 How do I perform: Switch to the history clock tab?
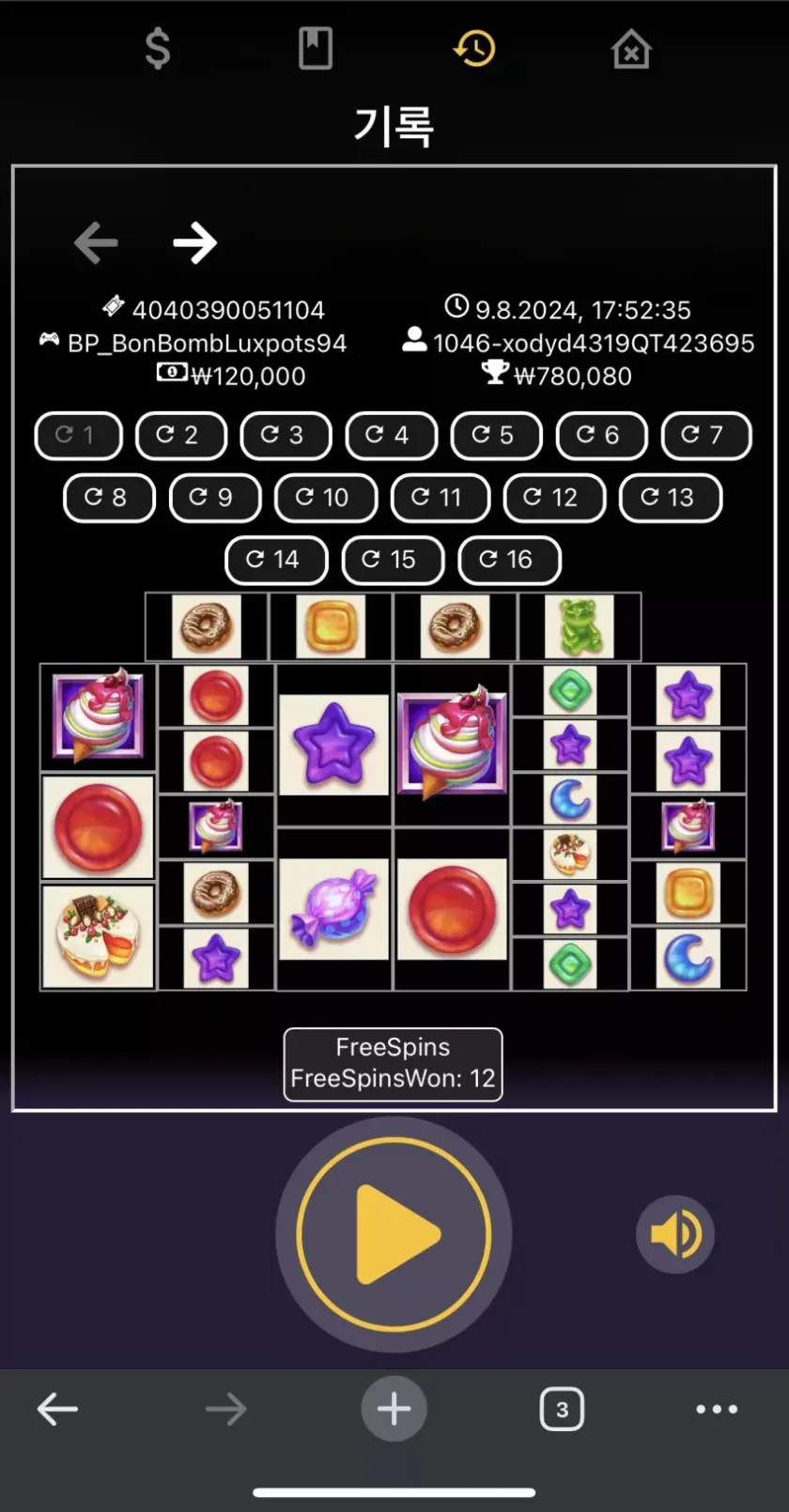pos(473,49)
